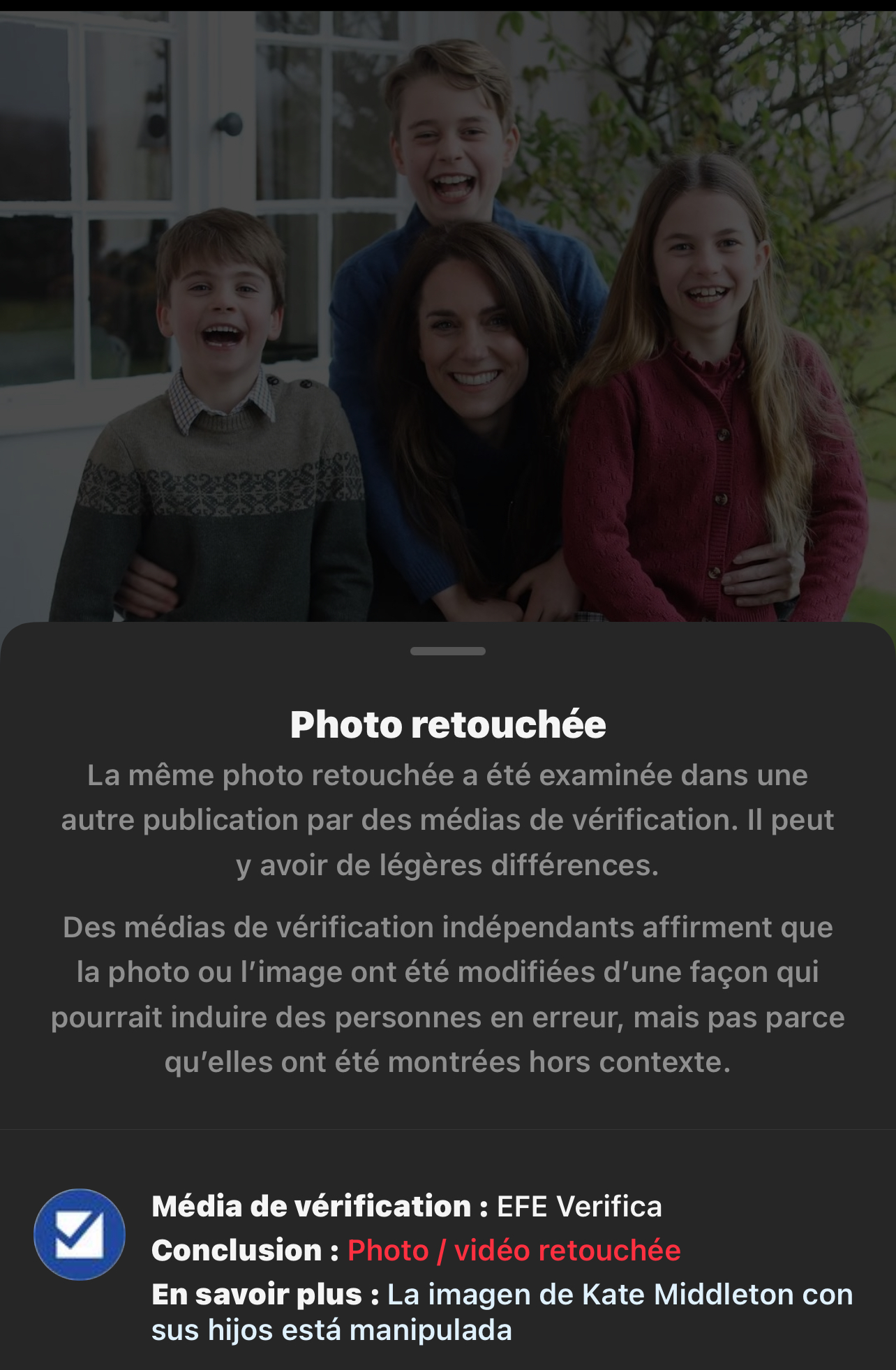Viewport: 896px width, 1370px height.
Task: Tap the bottom sheet grabber handle
Action: click(x=448, y=651)
